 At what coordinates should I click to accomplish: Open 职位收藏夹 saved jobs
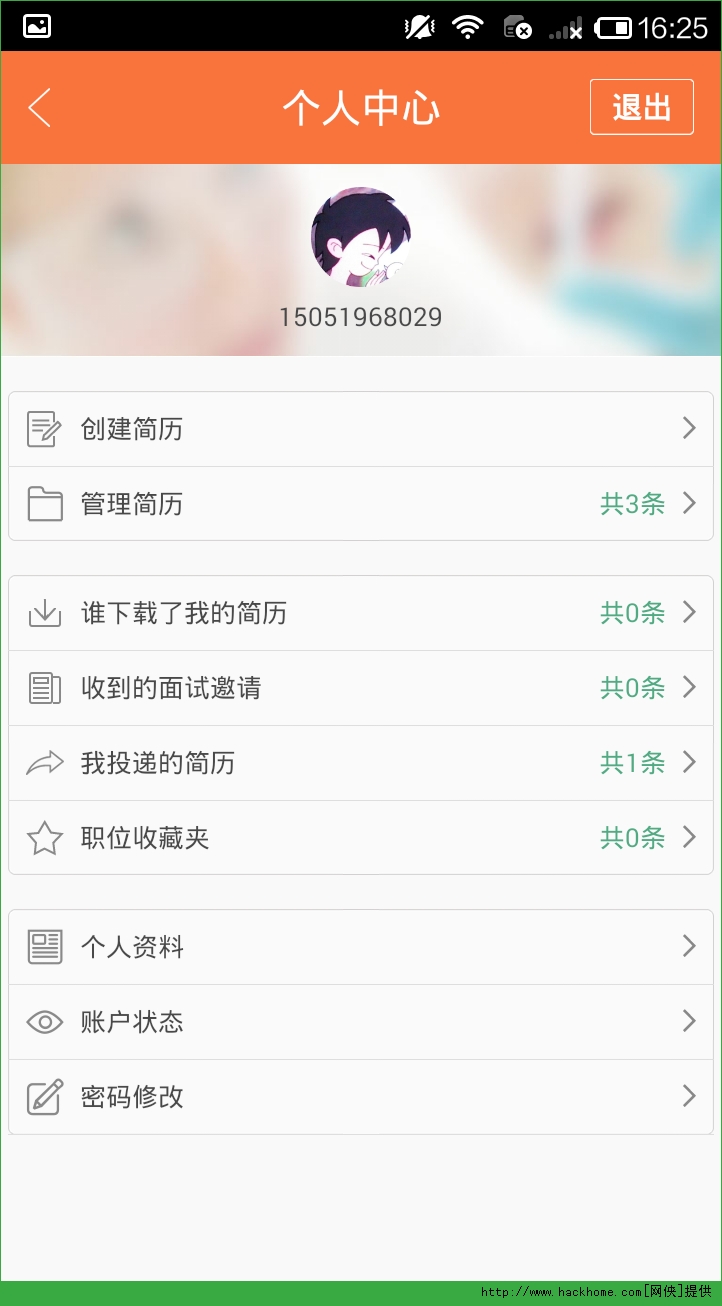[x=360, y=838]
